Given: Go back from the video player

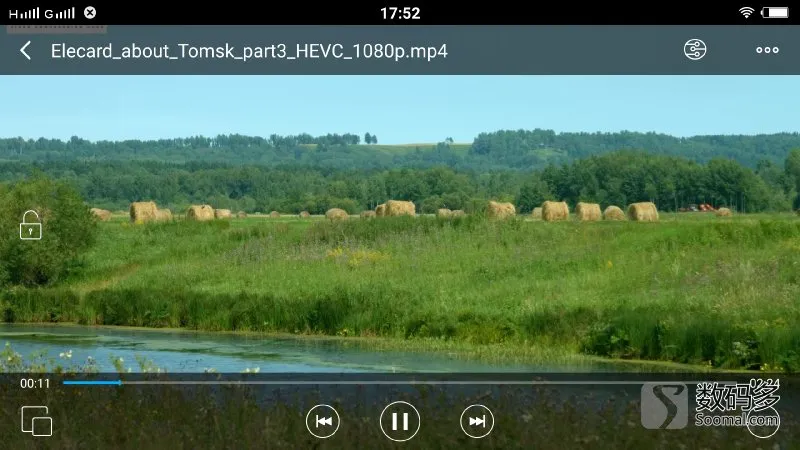Looking at the screenshot, I should click(x=26, y=51).
